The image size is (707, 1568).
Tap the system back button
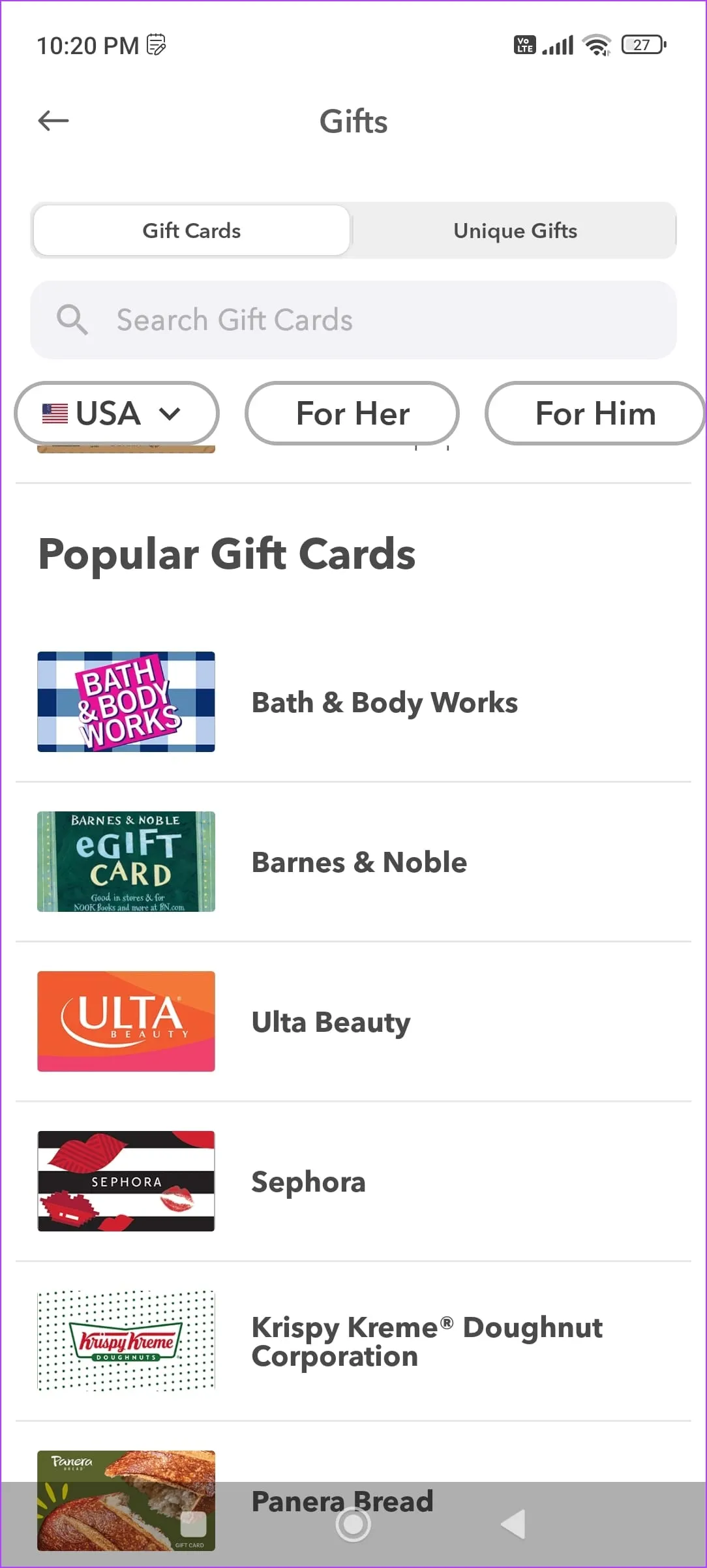513,1524
